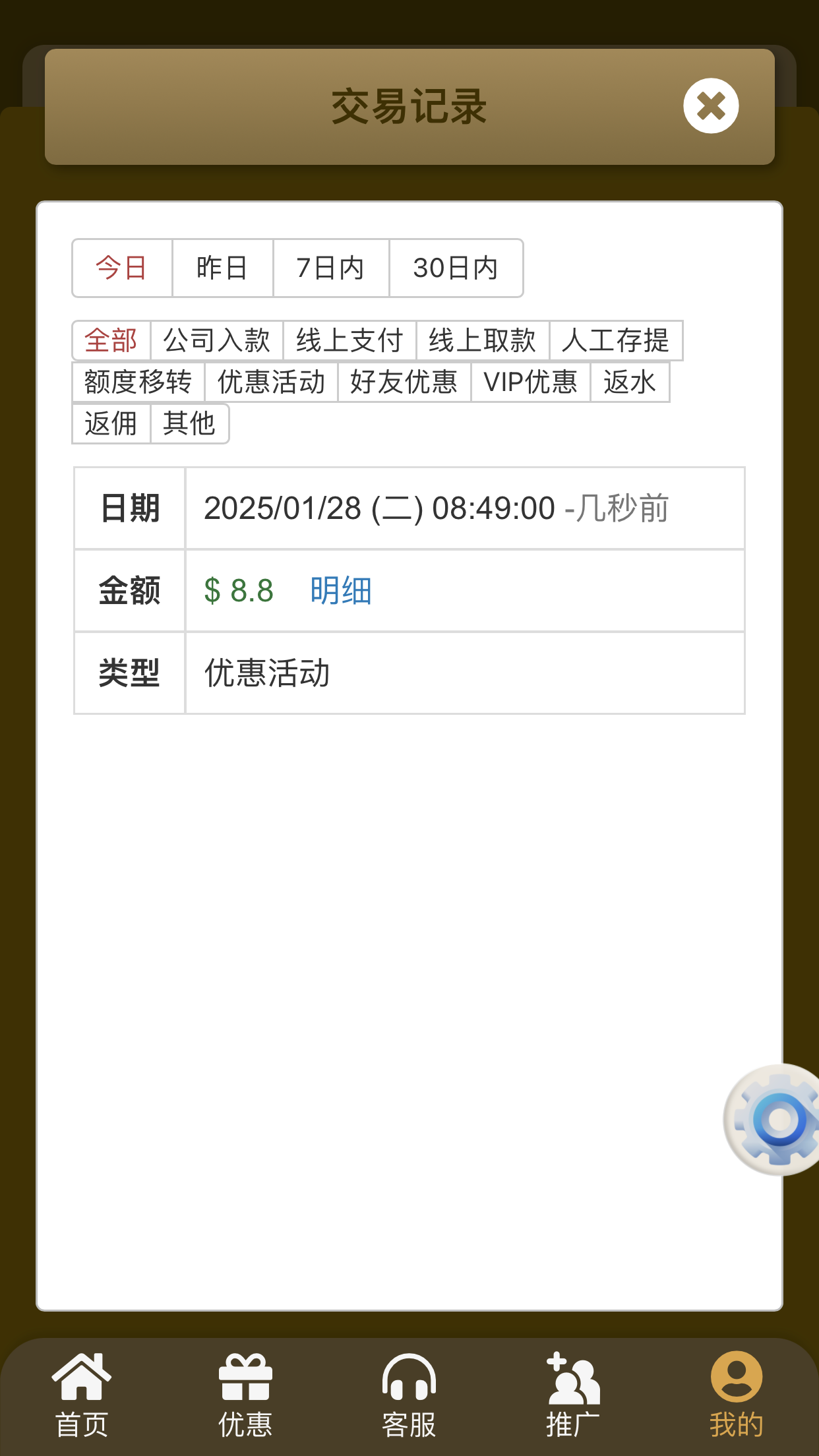
Task: Filter records by 线上支付
Action: click(x=349, y=340)
